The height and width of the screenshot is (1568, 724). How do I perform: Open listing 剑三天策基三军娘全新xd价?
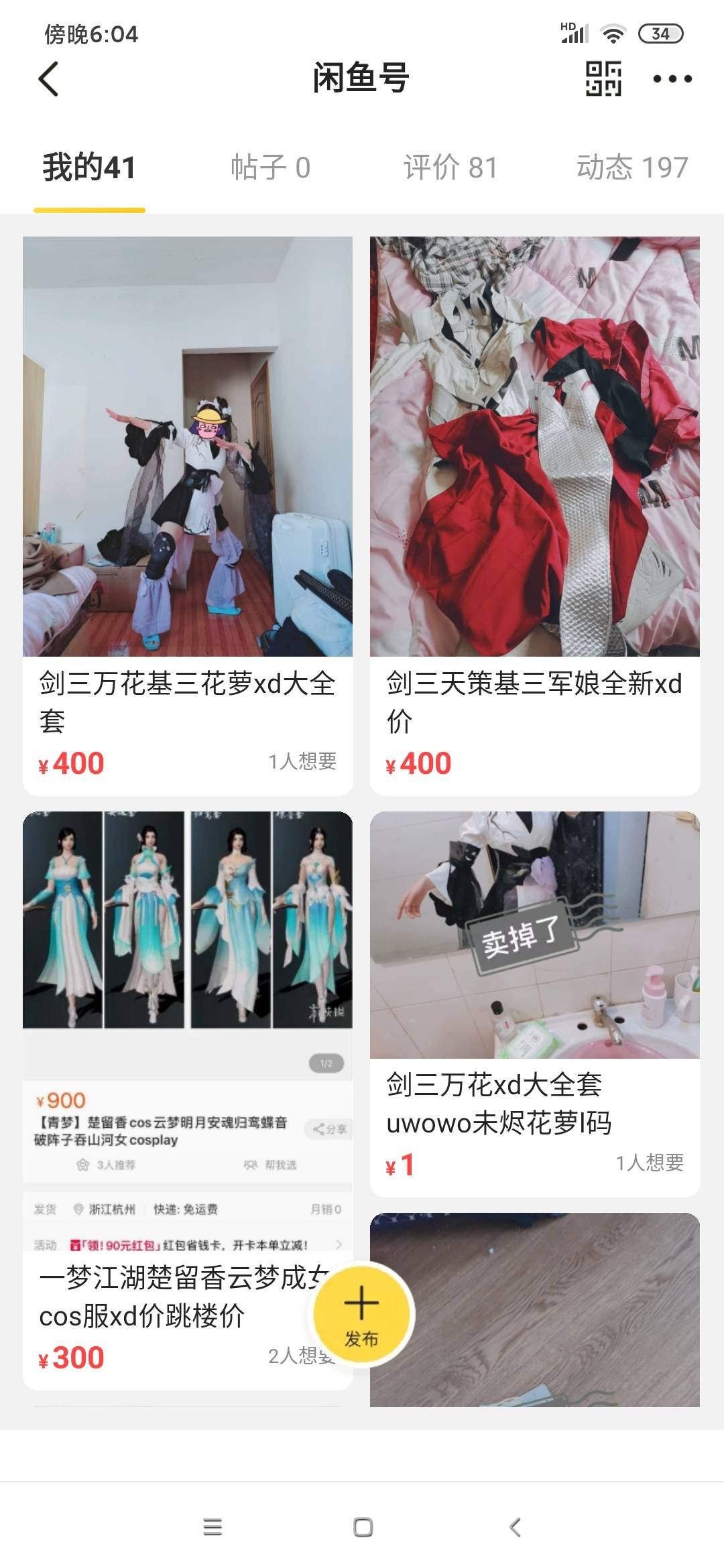tap(535, 516)
